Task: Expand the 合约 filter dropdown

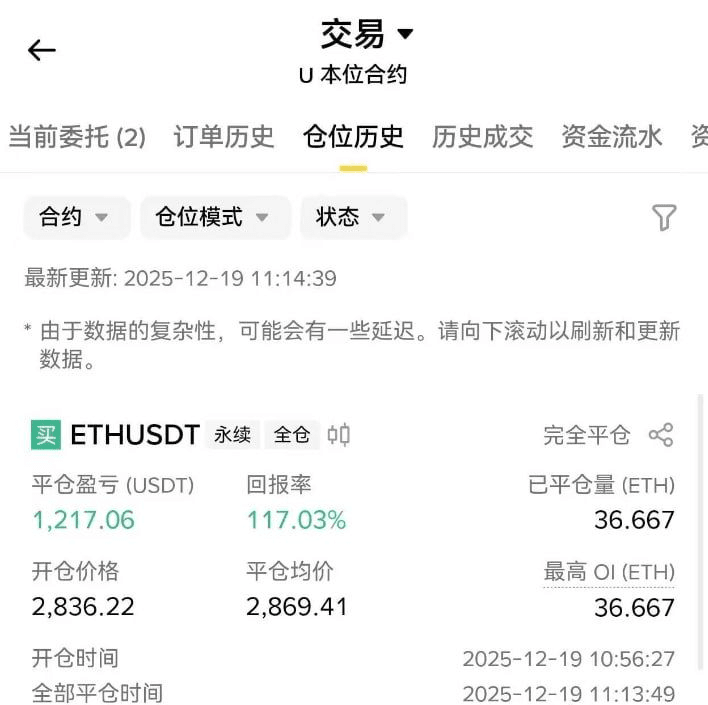Action: pyautogui.click(x=77, y=217)
